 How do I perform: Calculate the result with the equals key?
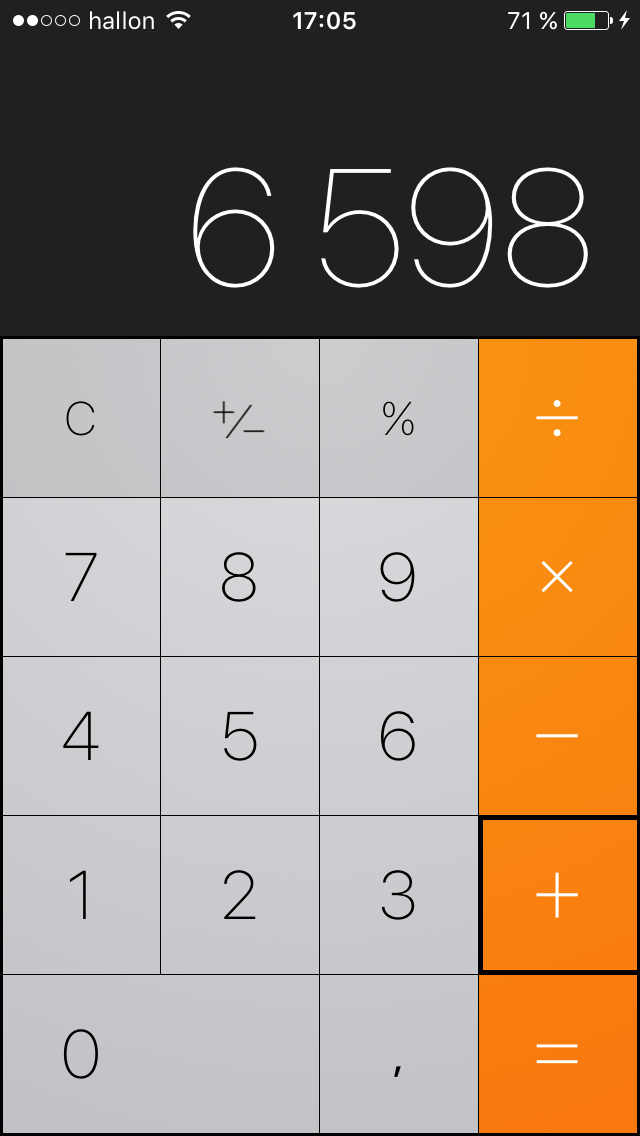point(558,1054)
